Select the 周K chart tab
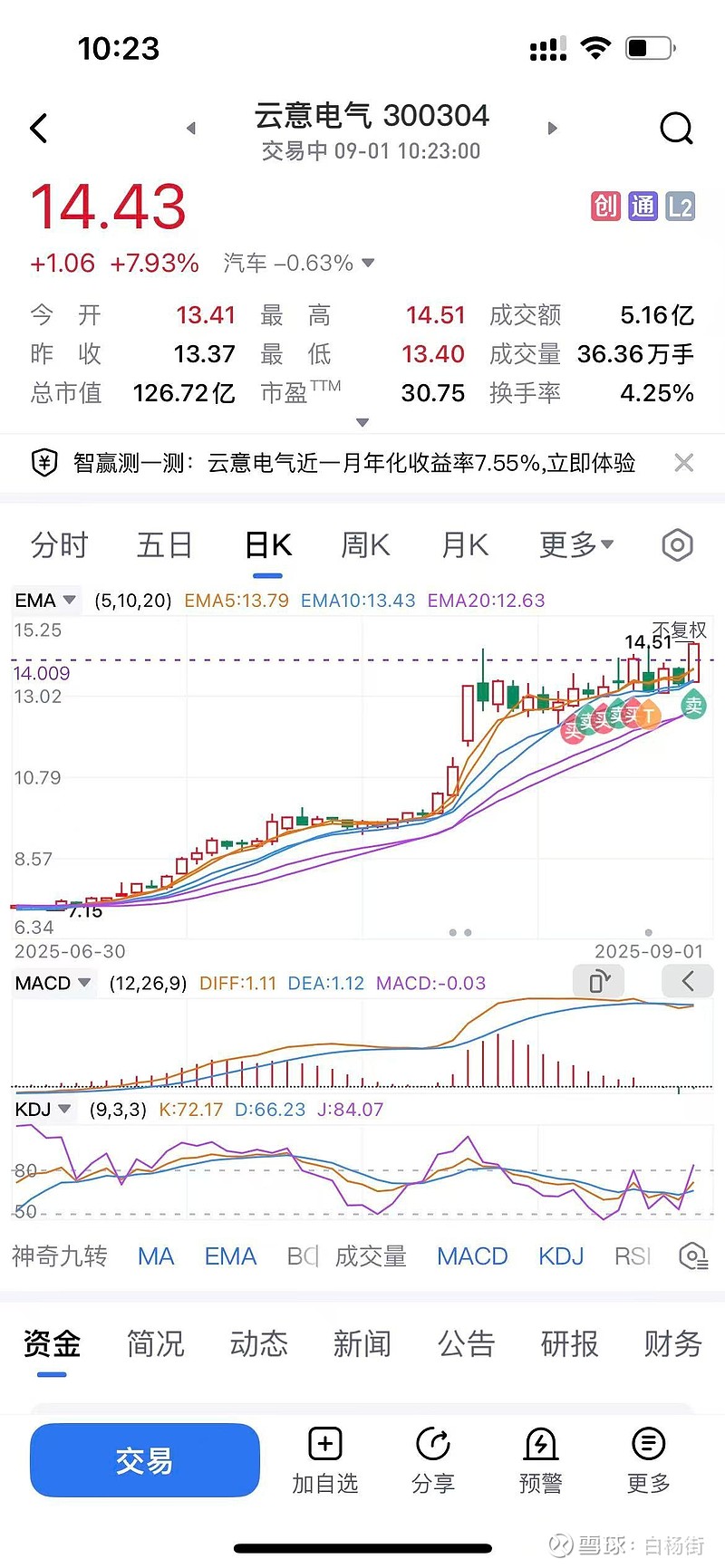The image size is (725, 1568). tap(365, 545)
